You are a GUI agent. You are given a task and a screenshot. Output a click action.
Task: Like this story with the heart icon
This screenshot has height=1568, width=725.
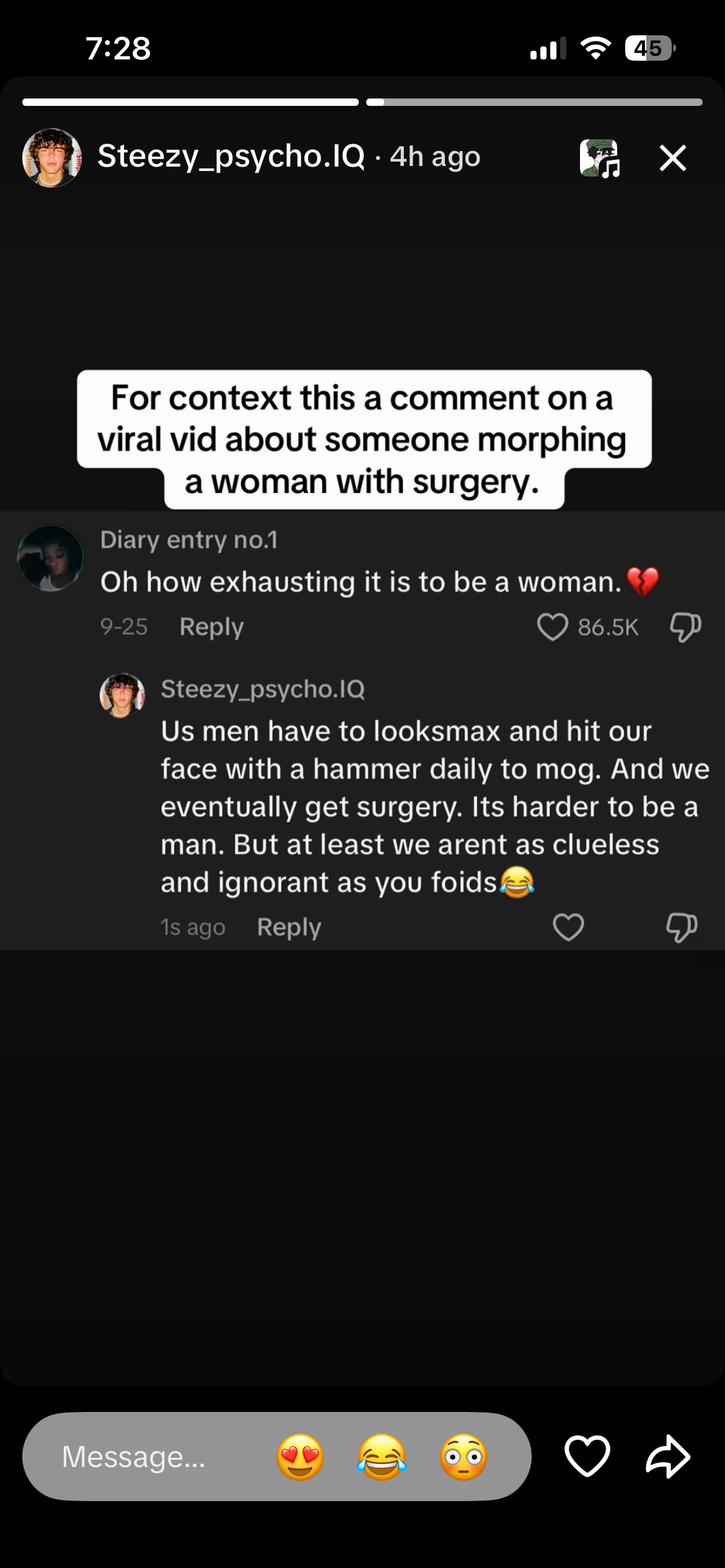587,1456
